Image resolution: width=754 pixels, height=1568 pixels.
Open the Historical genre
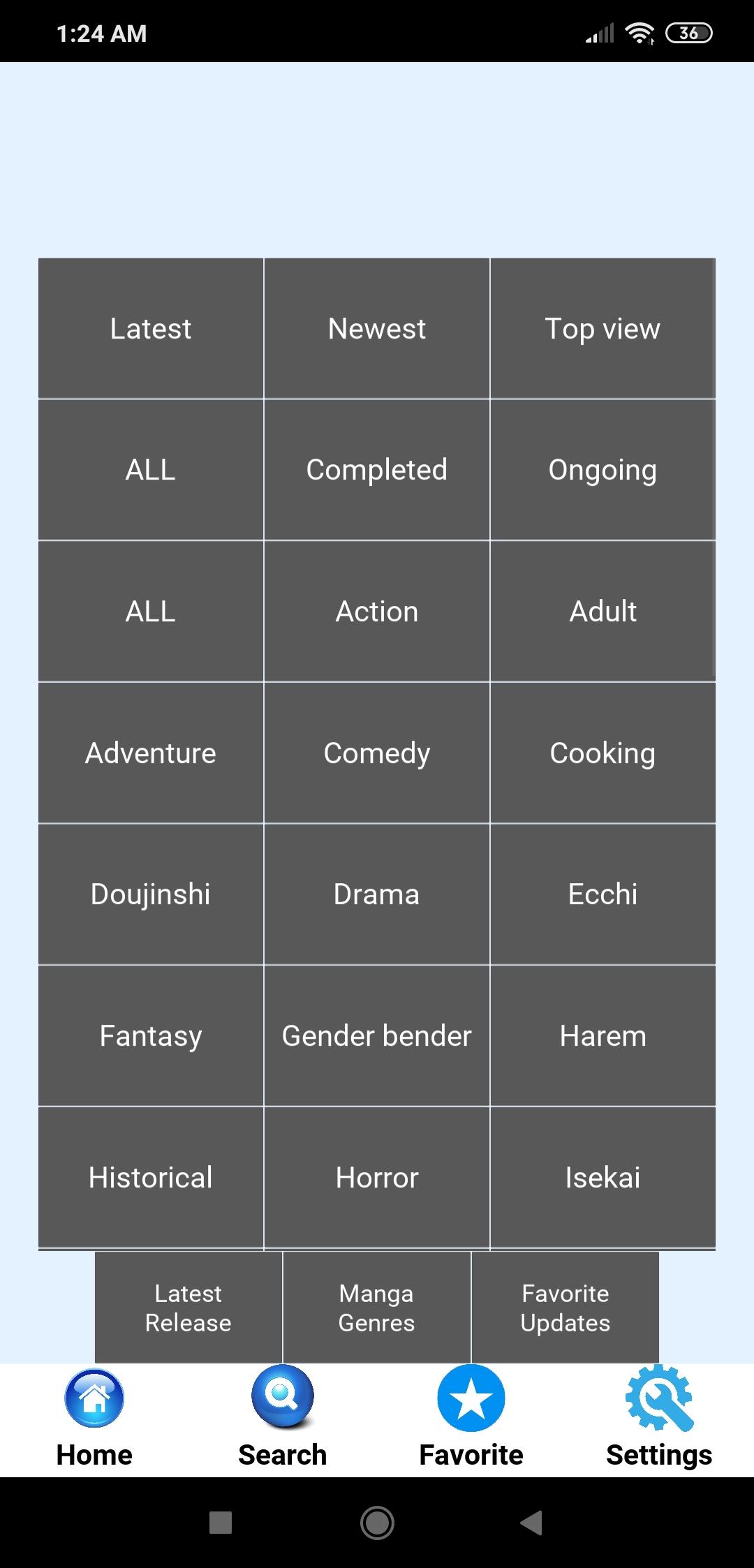(151, 1178)
